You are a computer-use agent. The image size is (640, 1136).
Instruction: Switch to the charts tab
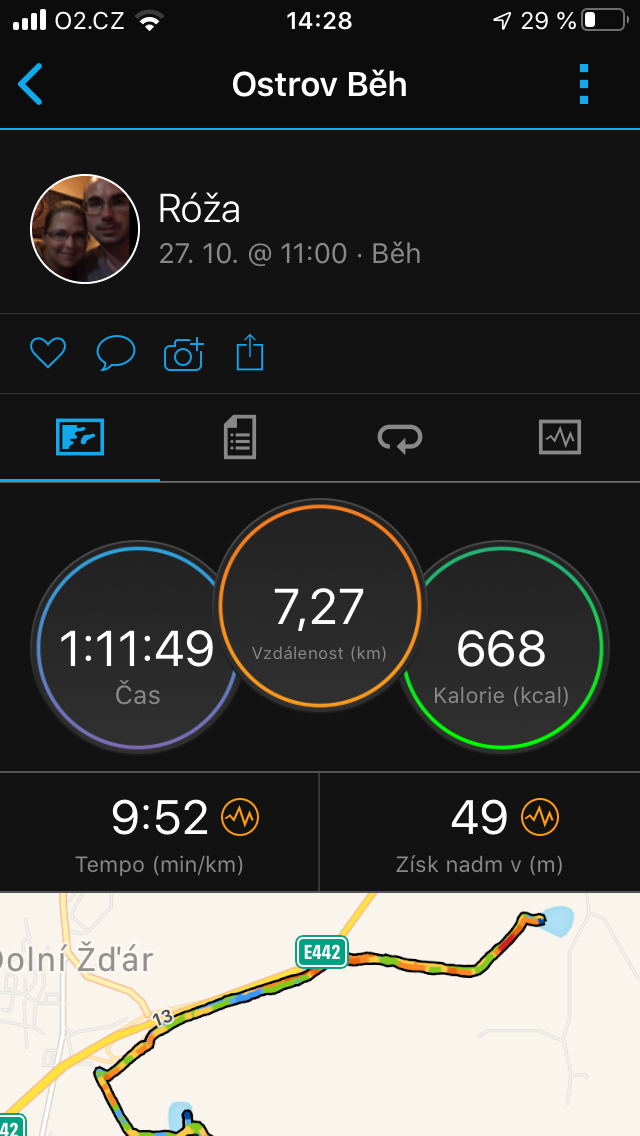tap(560, 438)
